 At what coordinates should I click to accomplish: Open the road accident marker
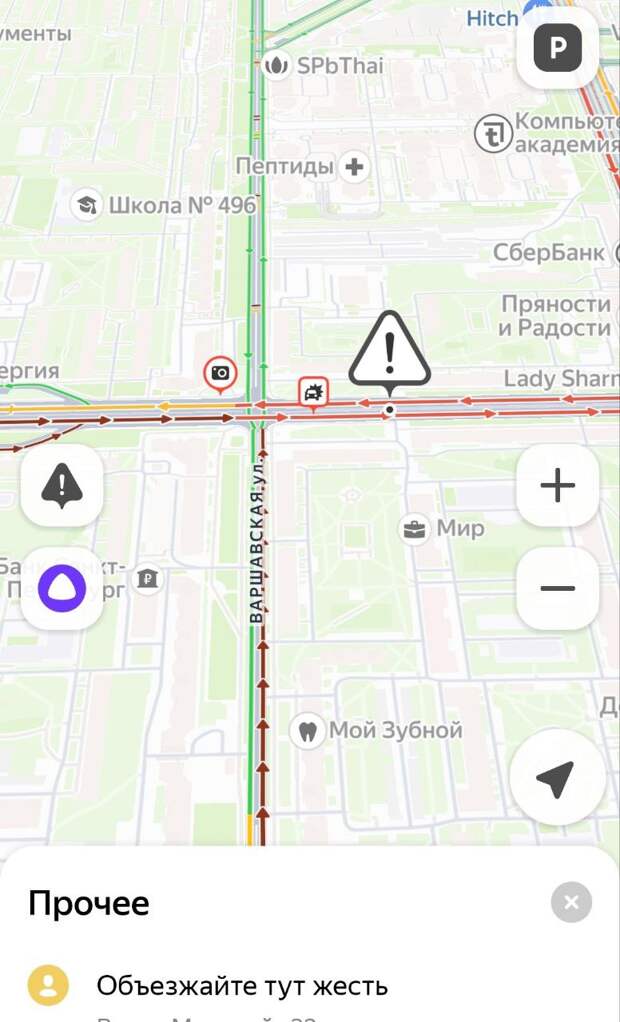313,392
